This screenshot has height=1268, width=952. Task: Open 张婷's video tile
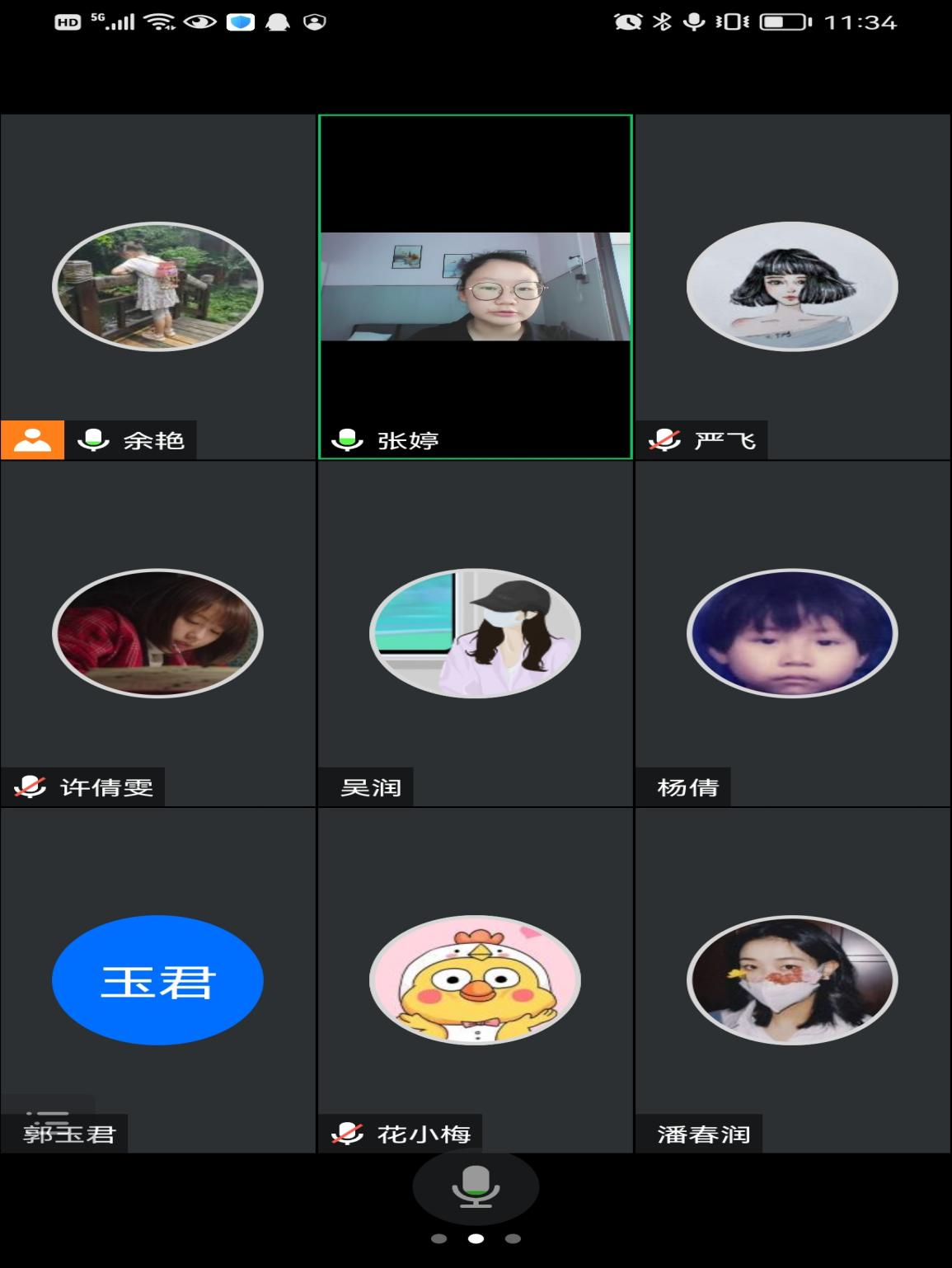pos(476,286)
